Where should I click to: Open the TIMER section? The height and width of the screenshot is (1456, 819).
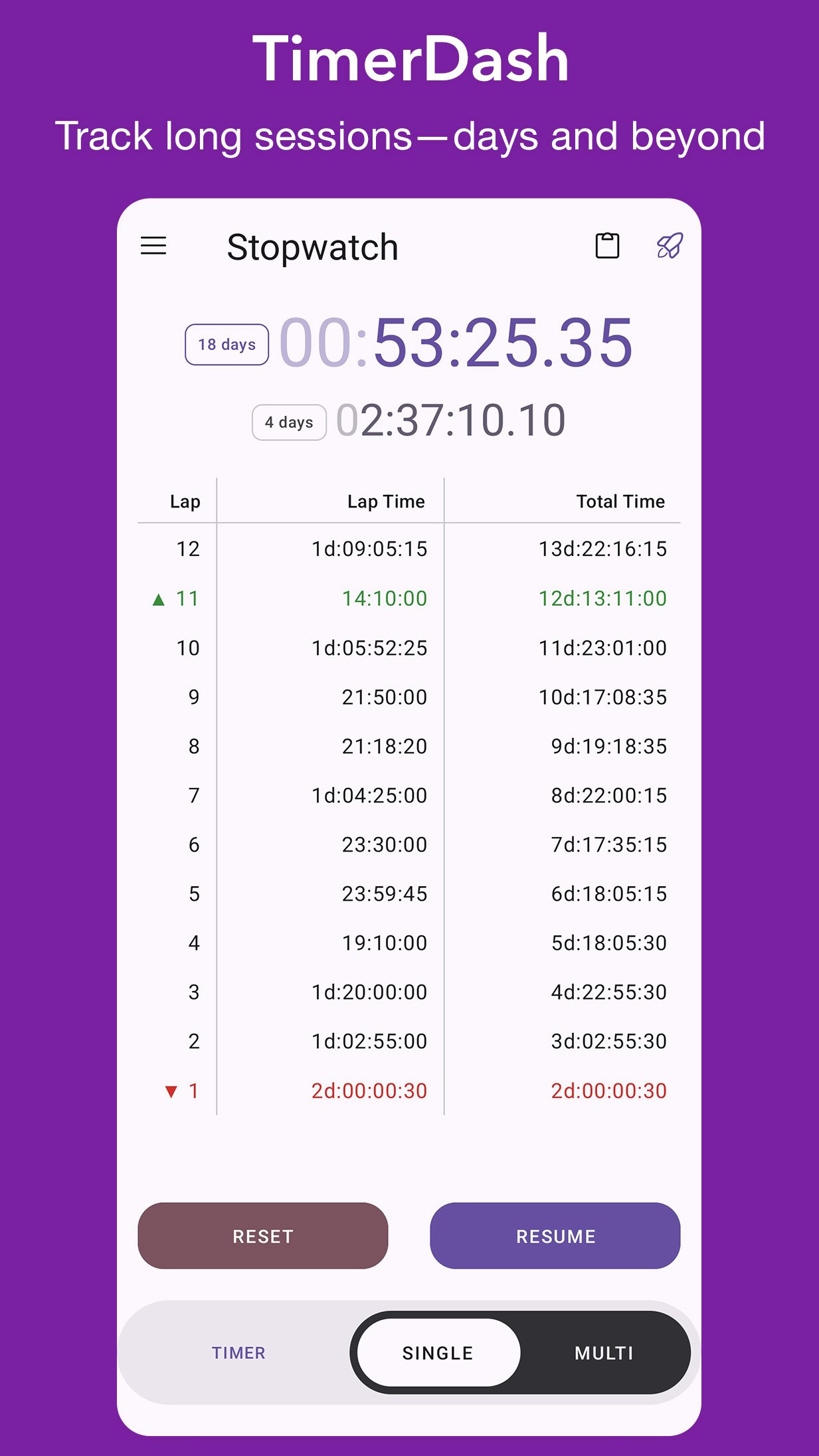[x=238, y=1352]
